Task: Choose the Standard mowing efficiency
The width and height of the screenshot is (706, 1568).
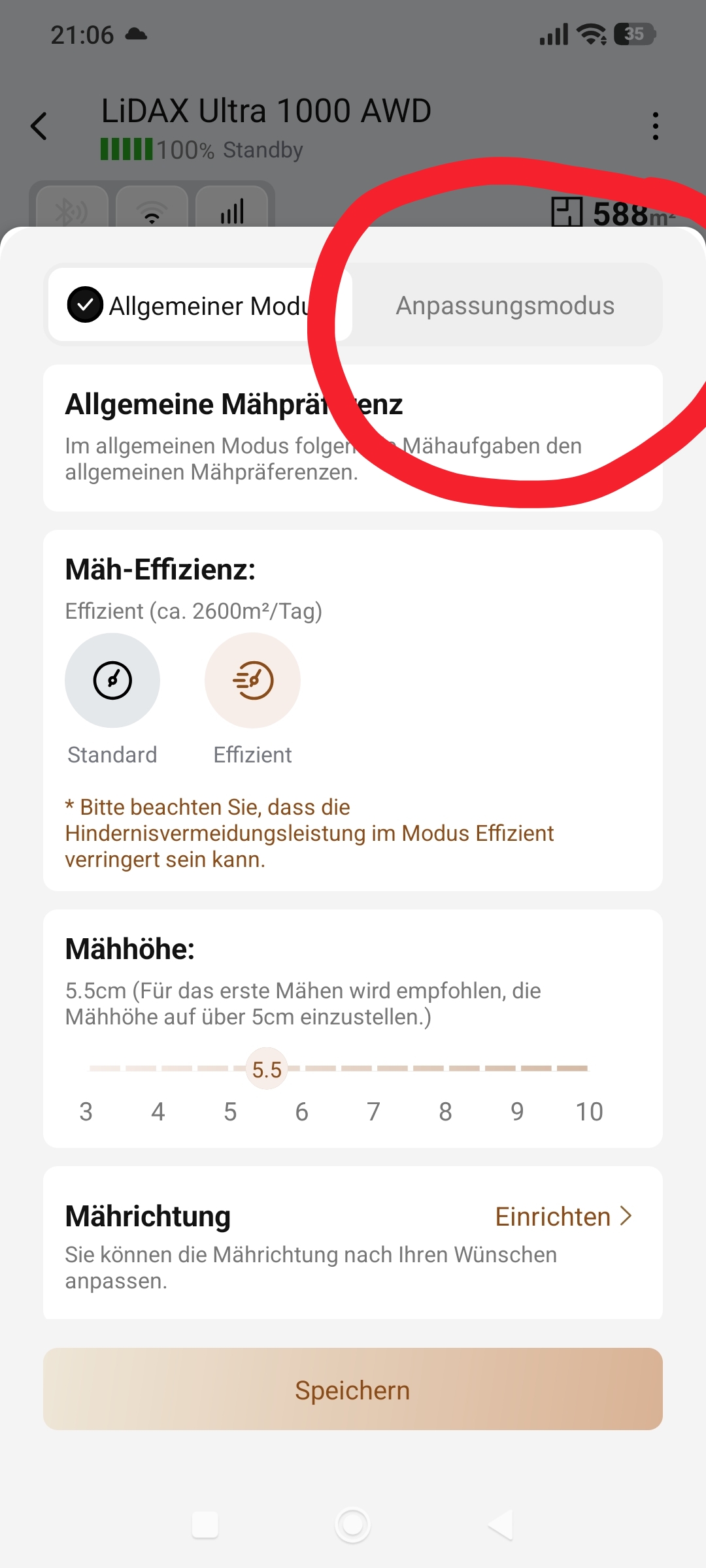Action: (112, 680)
